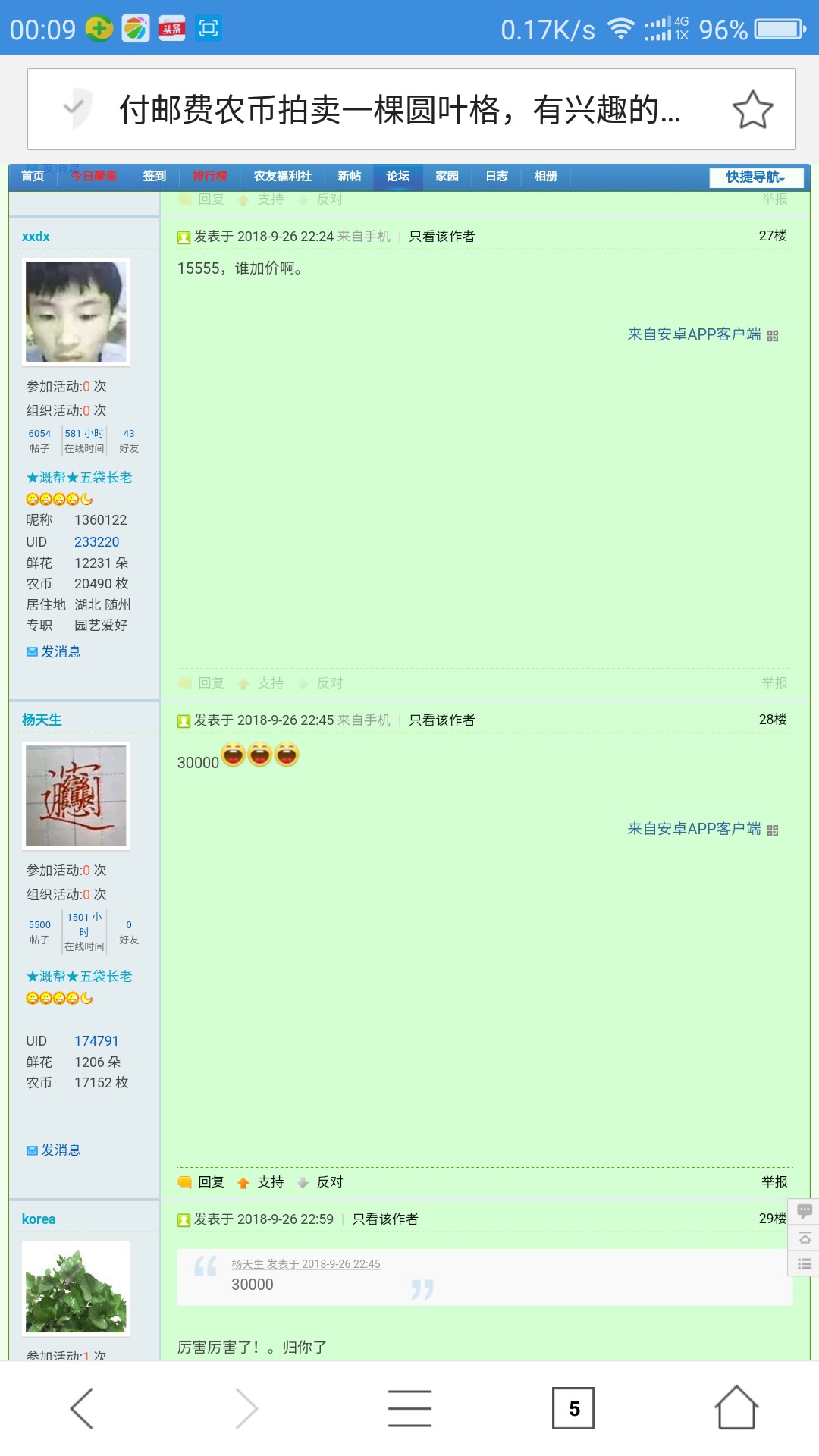
Task: Switch to 农友福利社 section
Action: [282, 176]
